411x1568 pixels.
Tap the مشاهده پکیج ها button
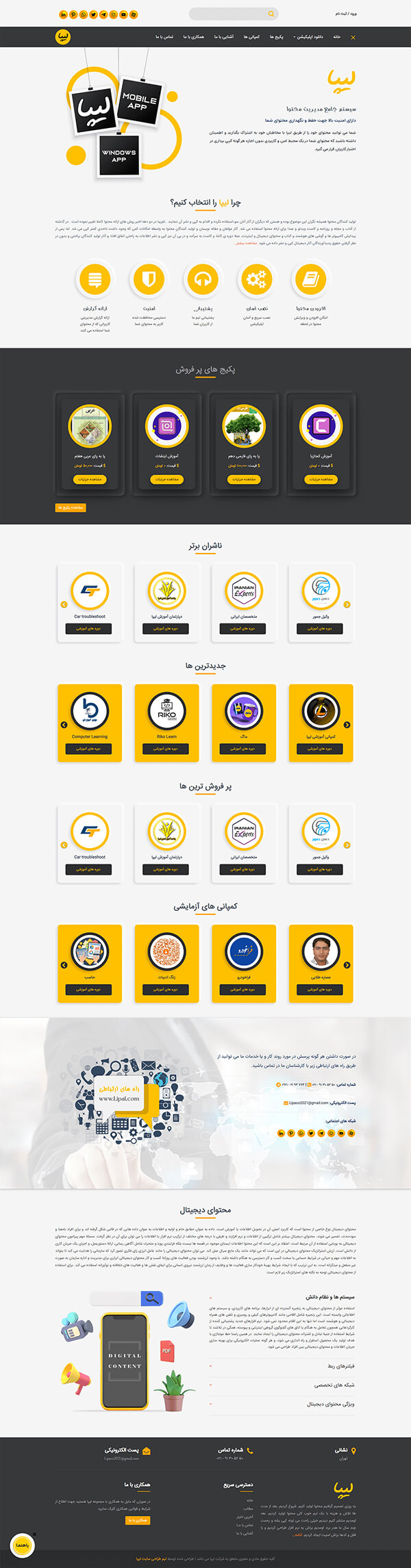tap(71, 507)
